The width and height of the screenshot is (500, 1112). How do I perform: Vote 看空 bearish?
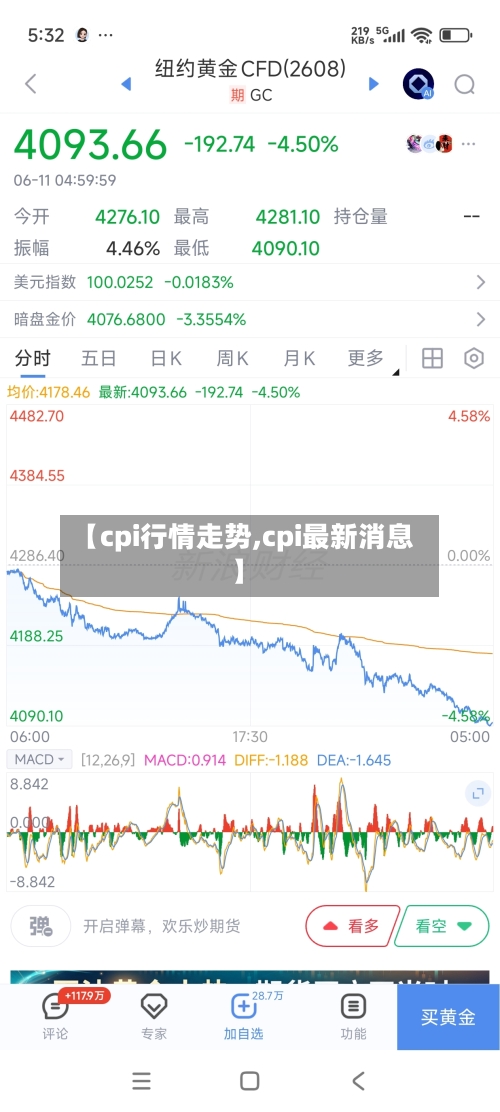tap(443, 925)
